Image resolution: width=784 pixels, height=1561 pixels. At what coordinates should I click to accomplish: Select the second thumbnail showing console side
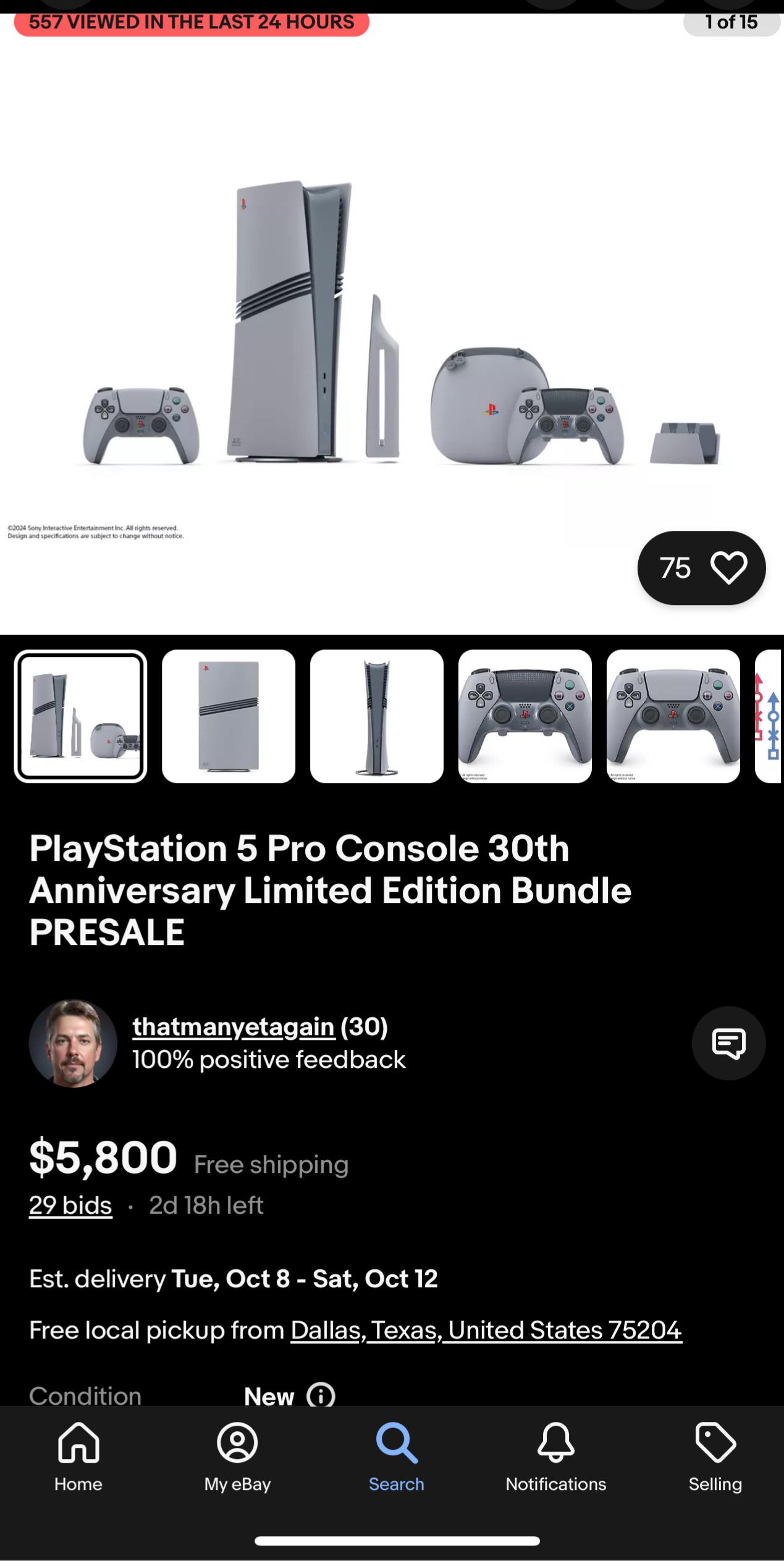tap(229, 716)
